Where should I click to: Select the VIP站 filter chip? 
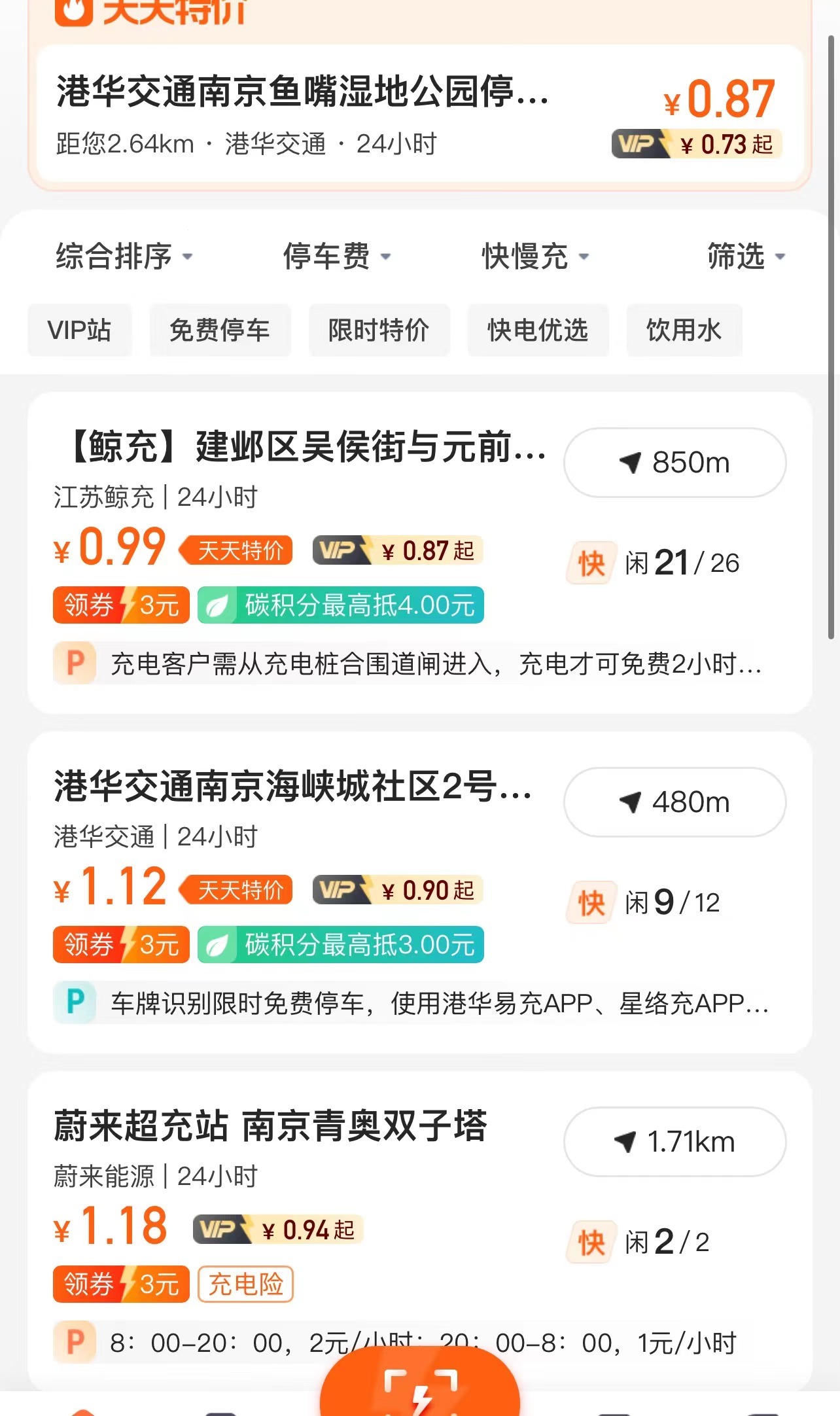point(79,330)
